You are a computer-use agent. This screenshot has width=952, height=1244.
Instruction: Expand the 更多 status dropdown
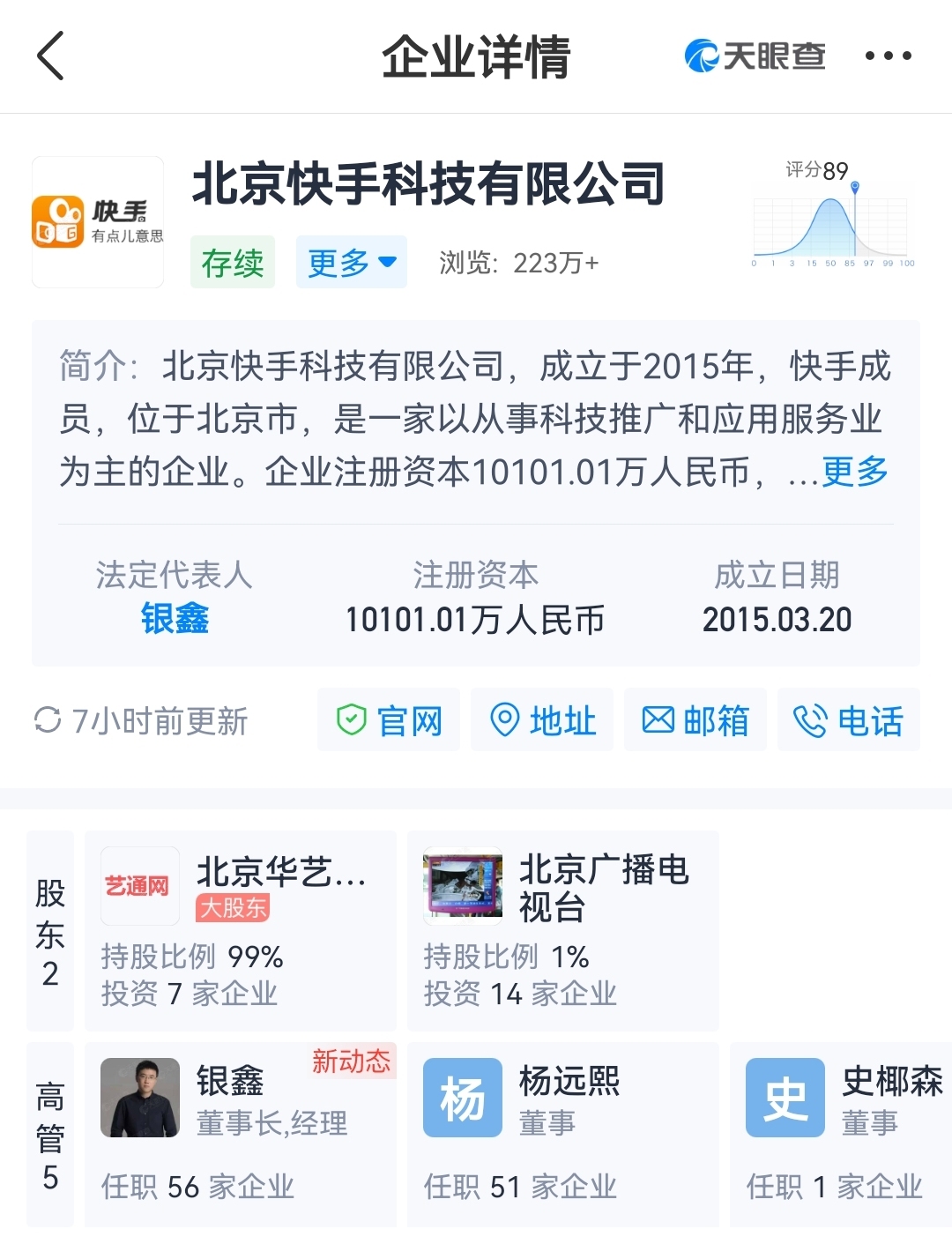pyautogui.click(x=351, y=262)
